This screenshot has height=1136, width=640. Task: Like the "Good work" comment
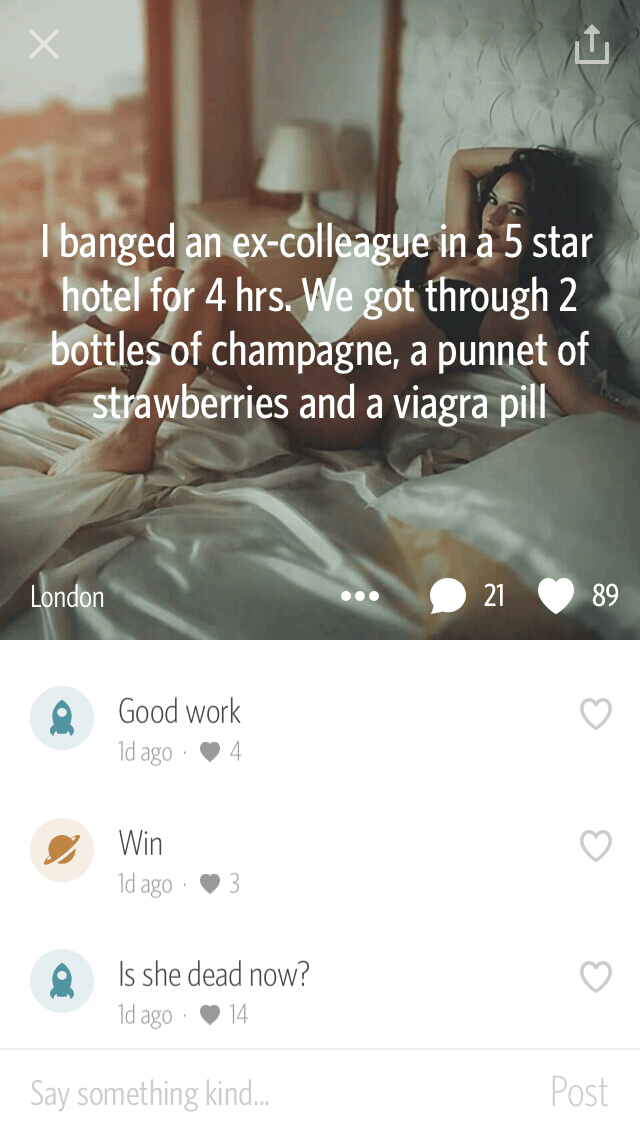coord(596,714)
